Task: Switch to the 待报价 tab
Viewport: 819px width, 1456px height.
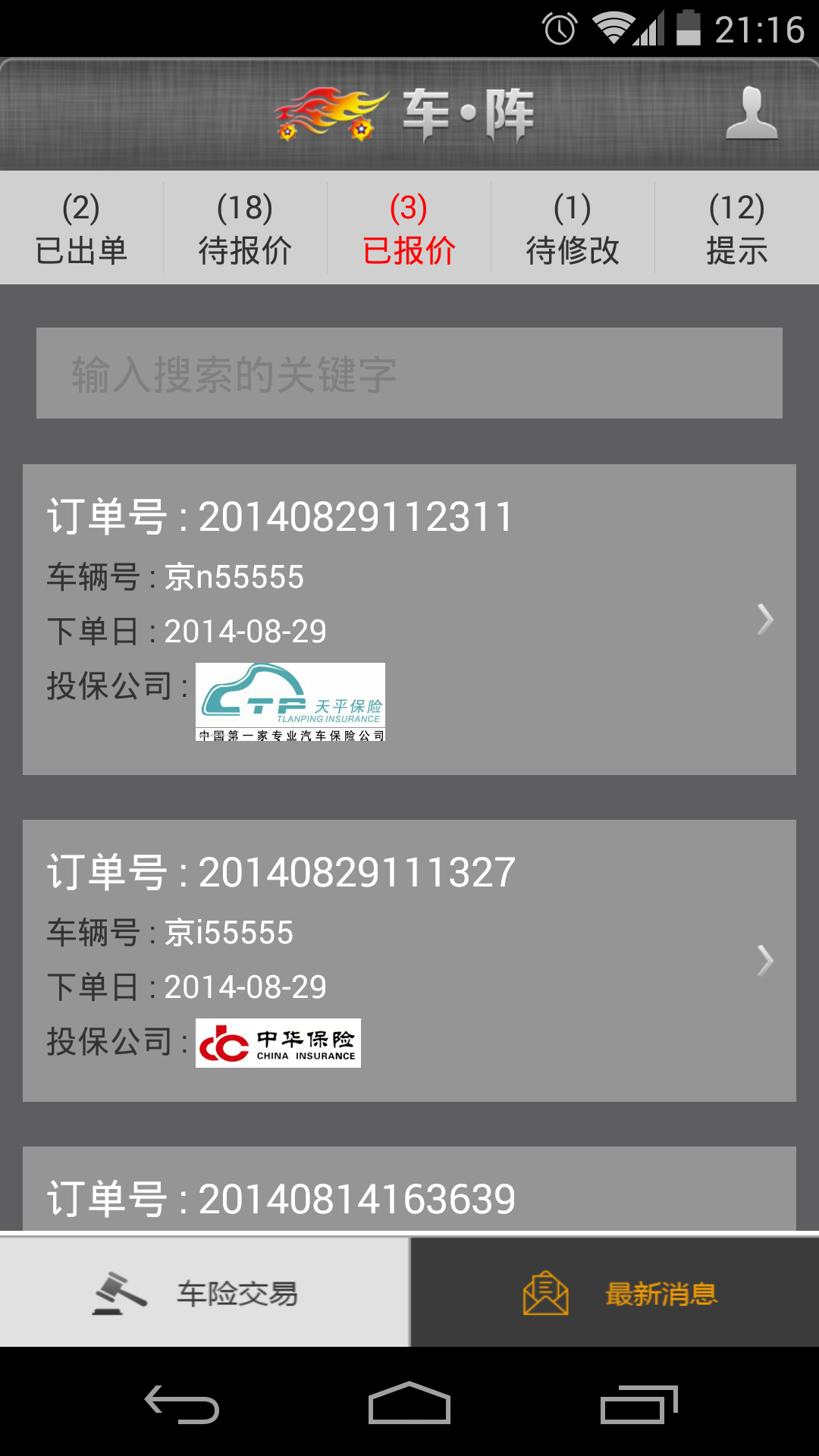Action: coord(244,226)
